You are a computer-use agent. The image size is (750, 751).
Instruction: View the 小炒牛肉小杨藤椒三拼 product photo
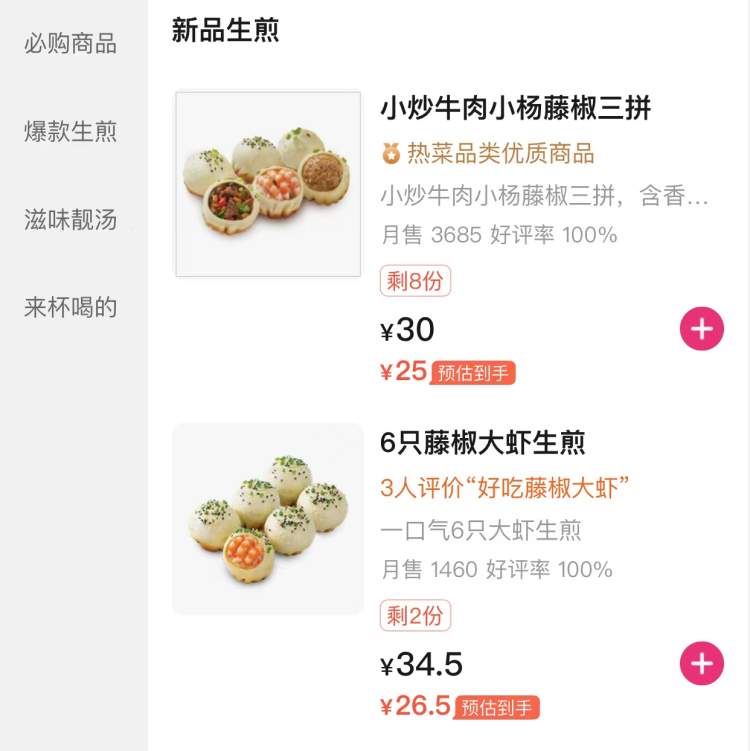click(268, 184)
